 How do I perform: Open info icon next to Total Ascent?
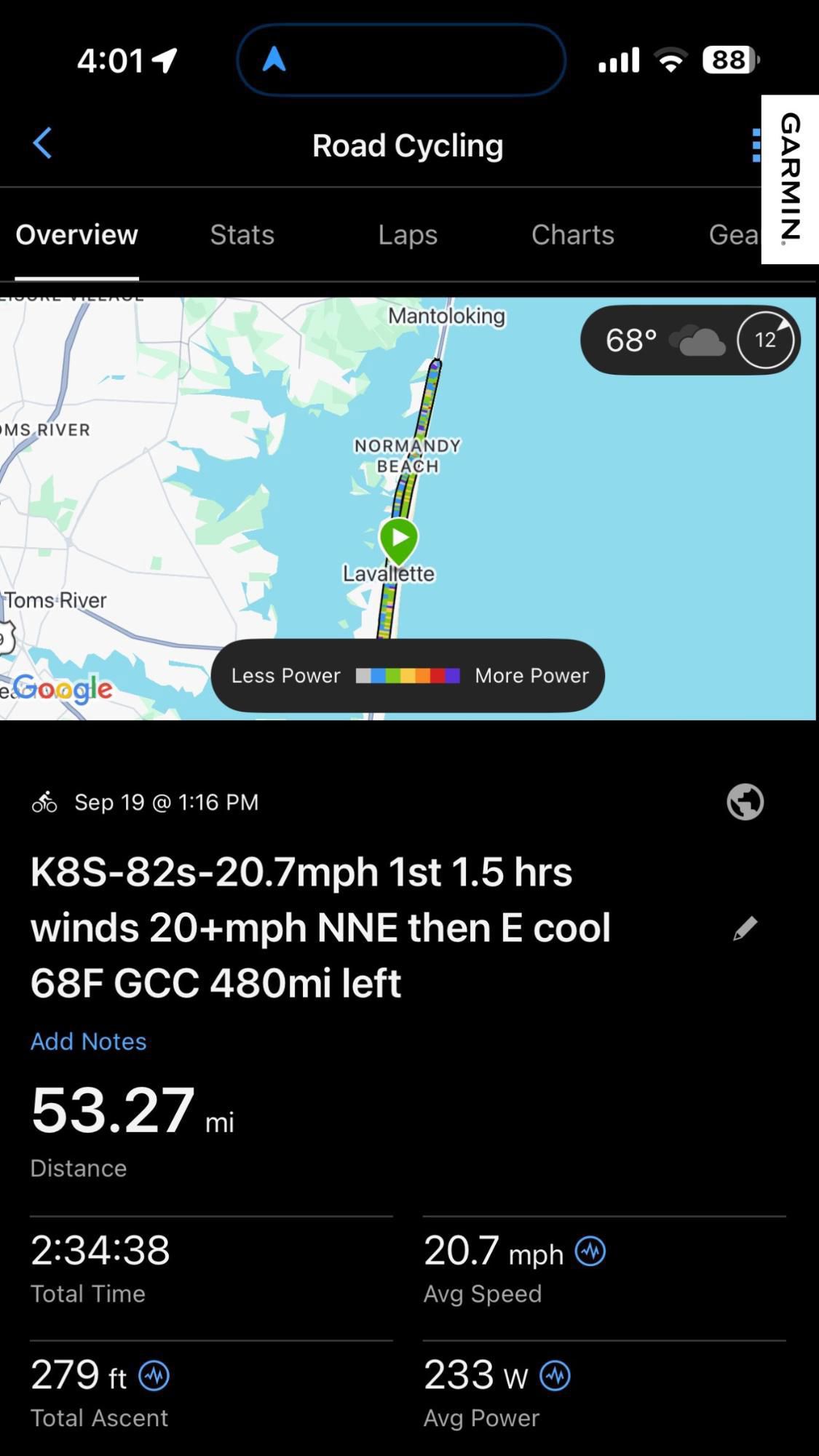pos(154,1376)
